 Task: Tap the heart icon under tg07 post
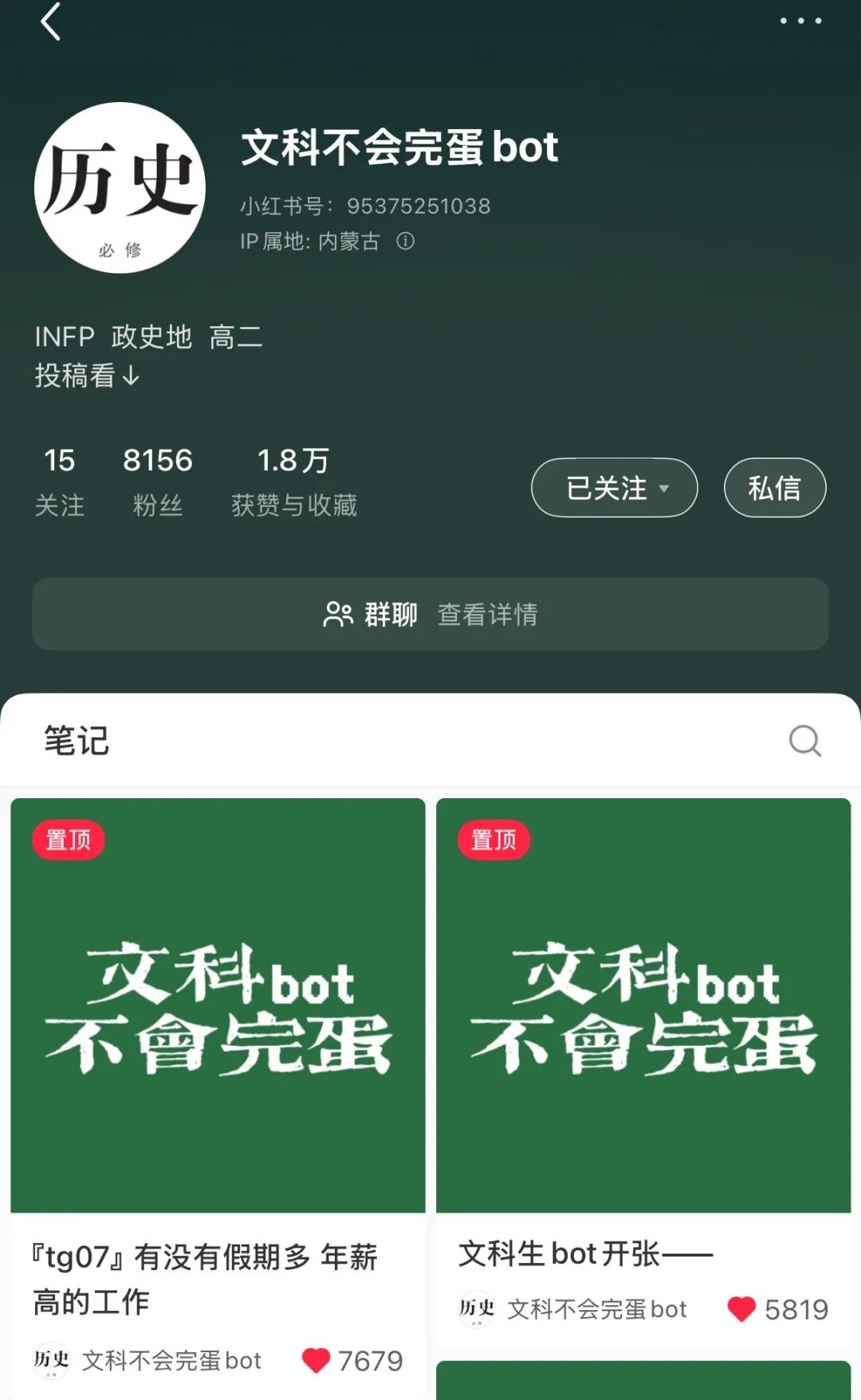pyautogui.click(x=318, y=1359)
